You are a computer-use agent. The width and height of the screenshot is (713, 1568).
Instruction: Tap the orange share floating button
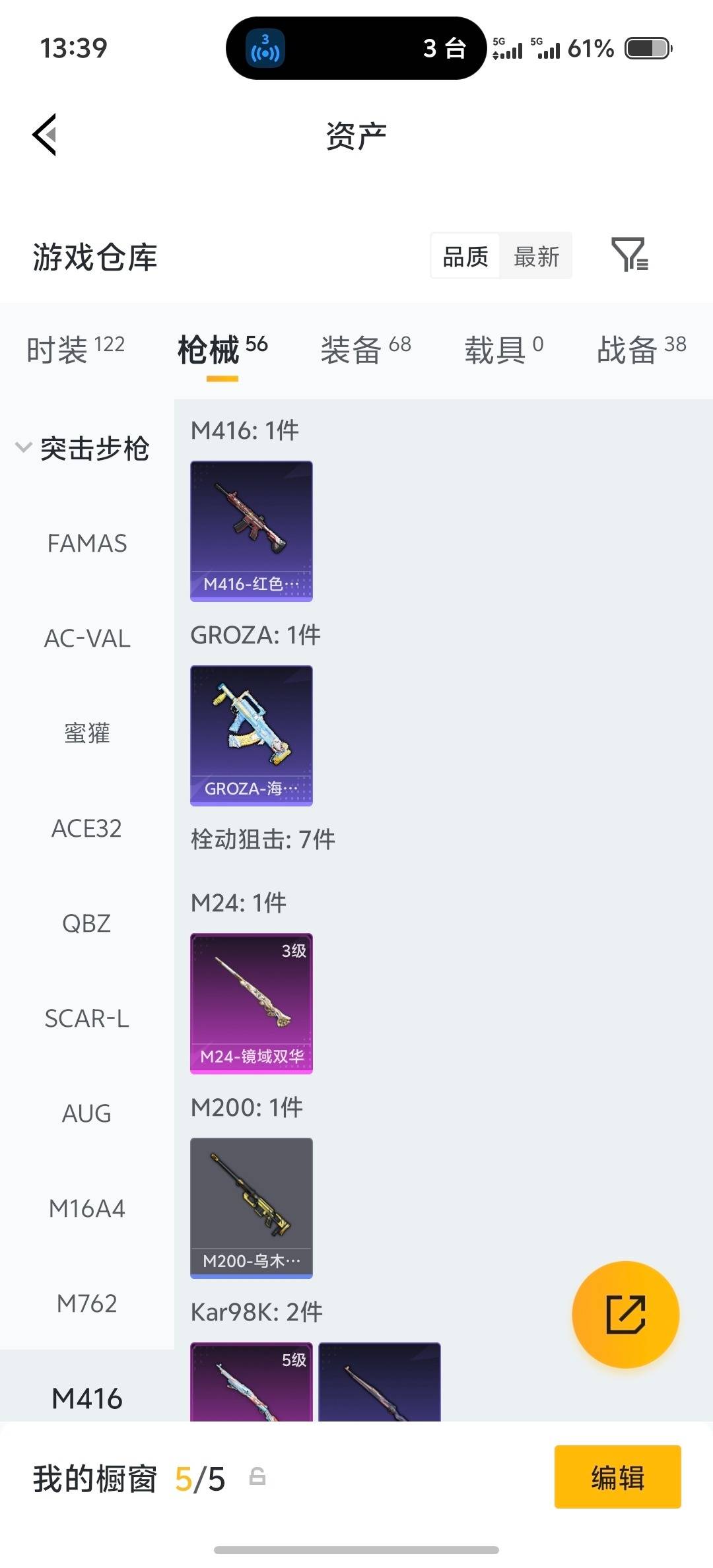(625, 1315)
